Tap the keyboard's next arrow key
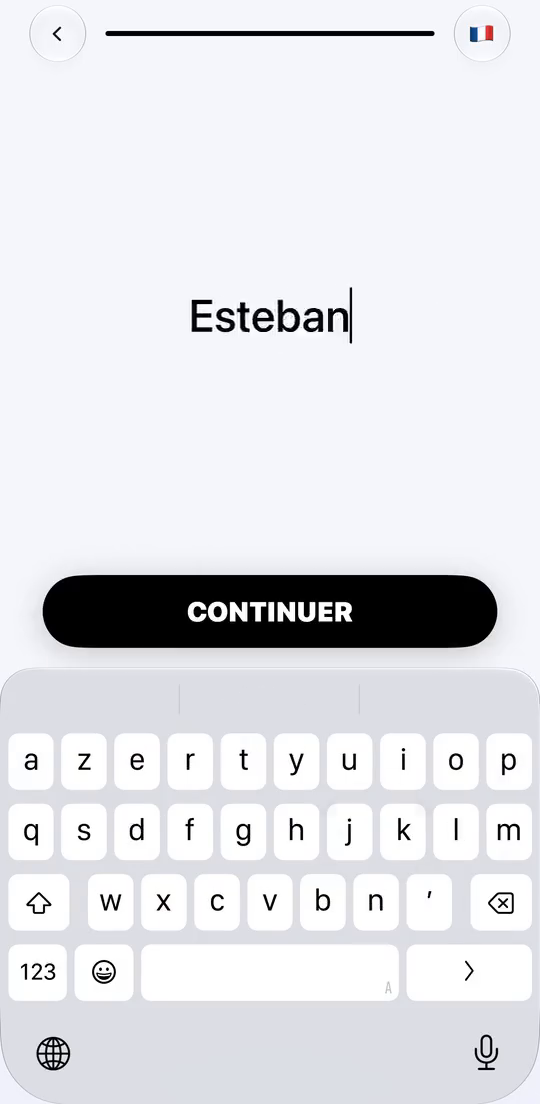 (x=469, y=972)
